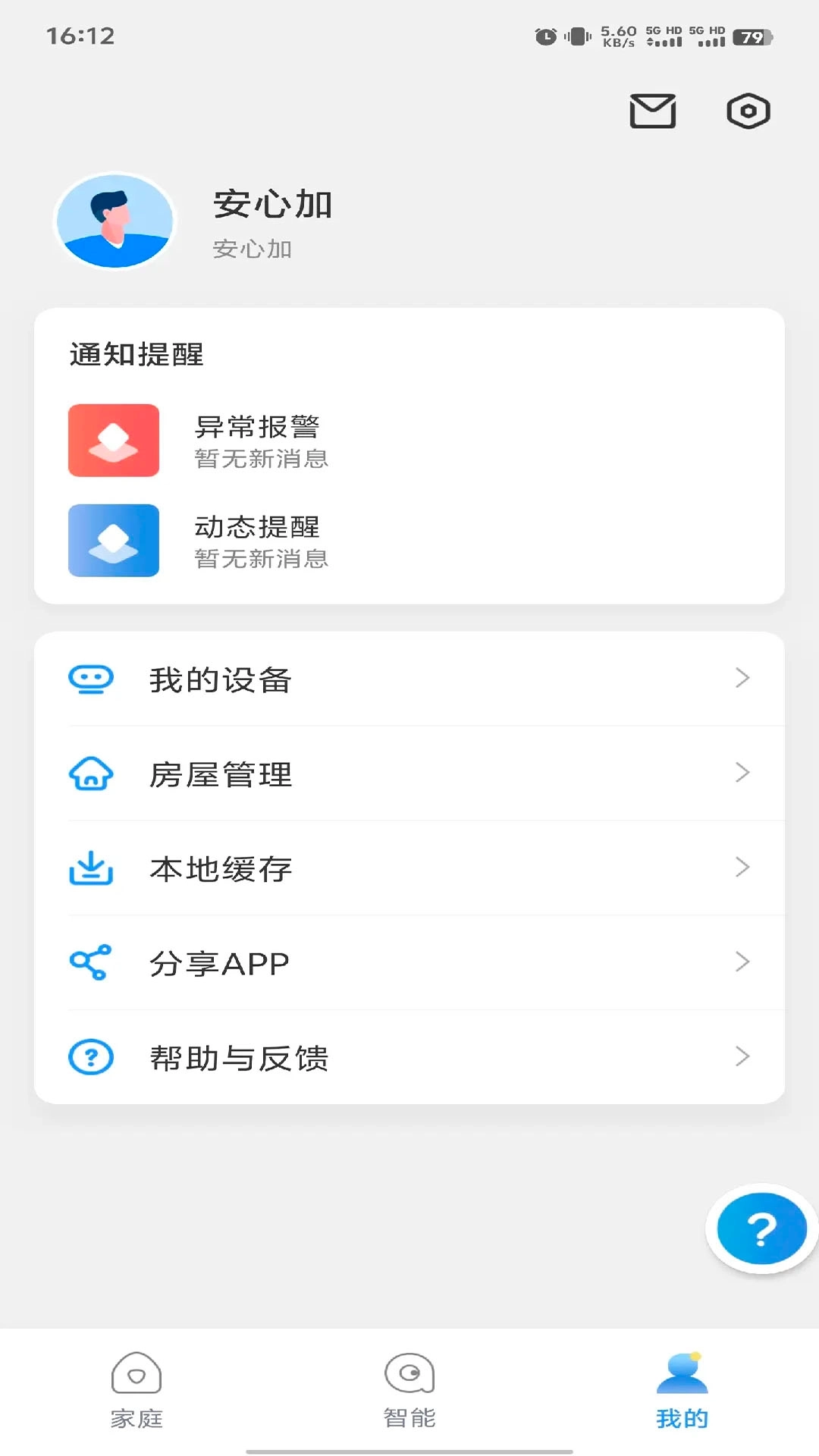Expand the 帮助与反馈 row chevron
This screenshot has width=819, height=1456.
pyautogui.click(x=742, y=1056)
